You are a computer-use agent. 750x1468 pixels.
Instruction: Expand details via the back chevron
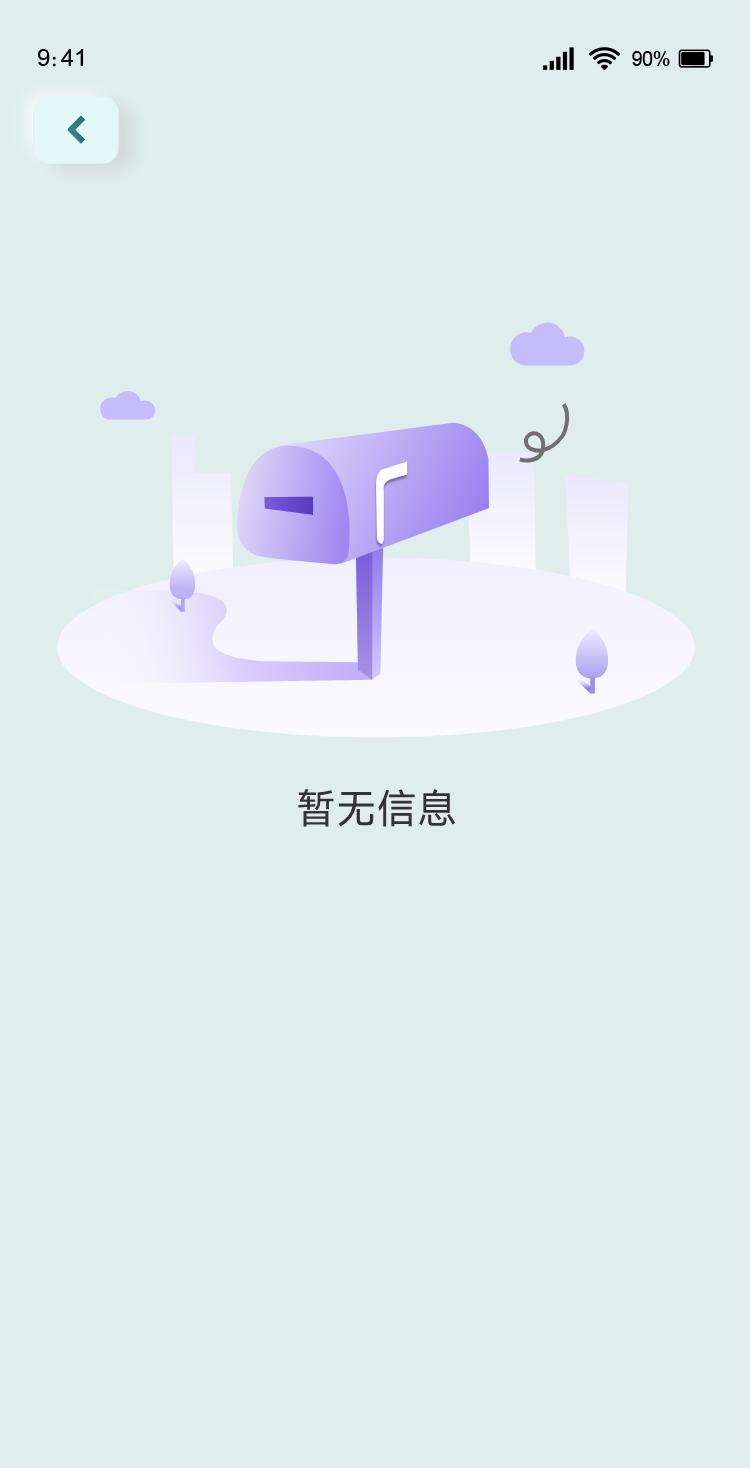coord(76,129)
